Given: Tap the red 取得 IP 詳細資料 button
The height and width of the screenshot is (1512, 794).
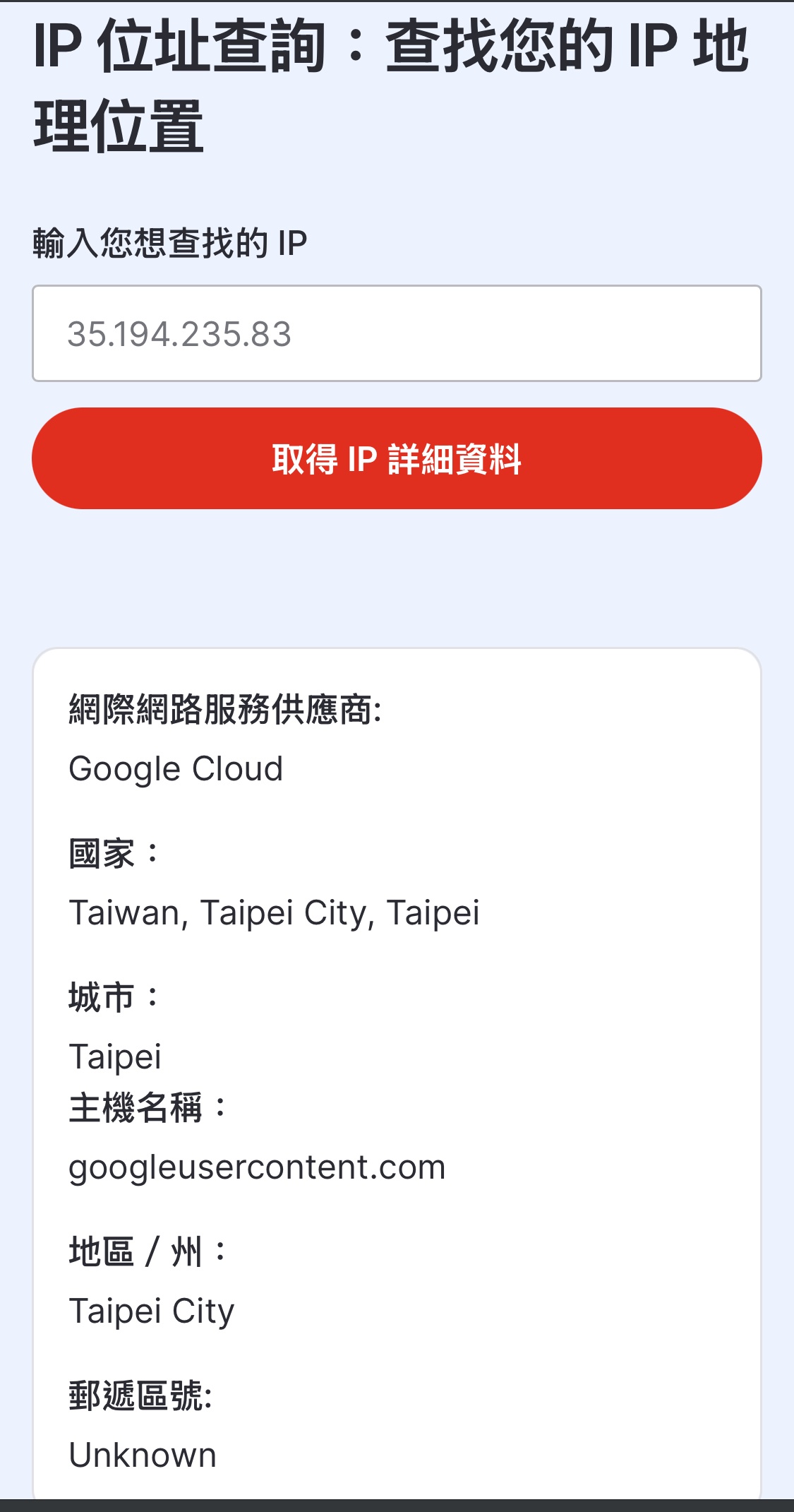Looking at the screenshot, I should (397, 458).
